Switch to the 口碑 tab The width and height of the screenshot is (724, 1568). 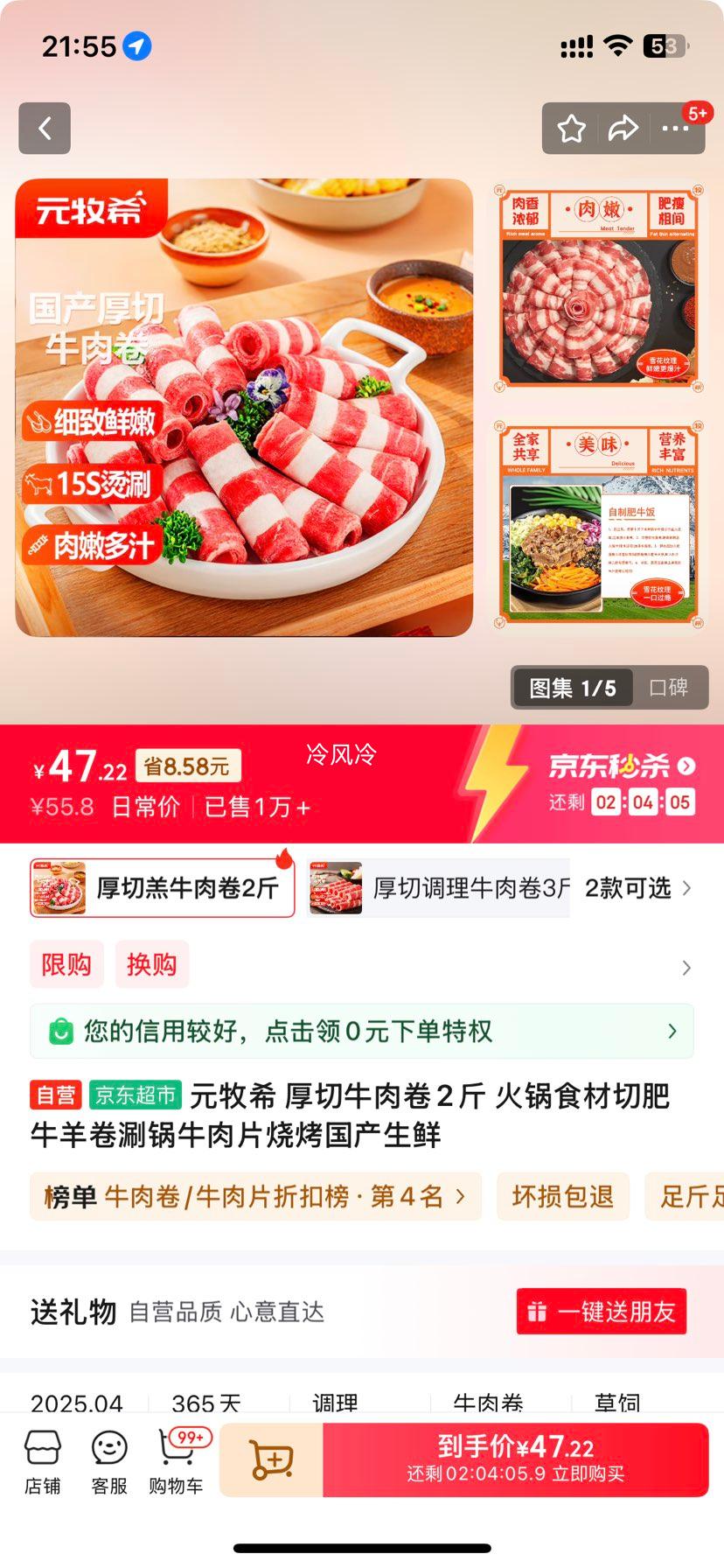coord(669,688)
